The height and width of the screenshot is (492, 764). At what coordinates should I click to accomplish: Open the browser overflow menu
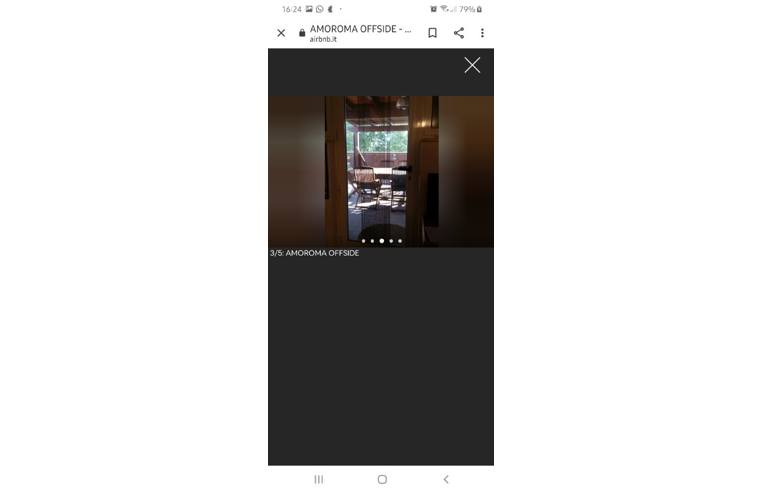tap(482, 33)
